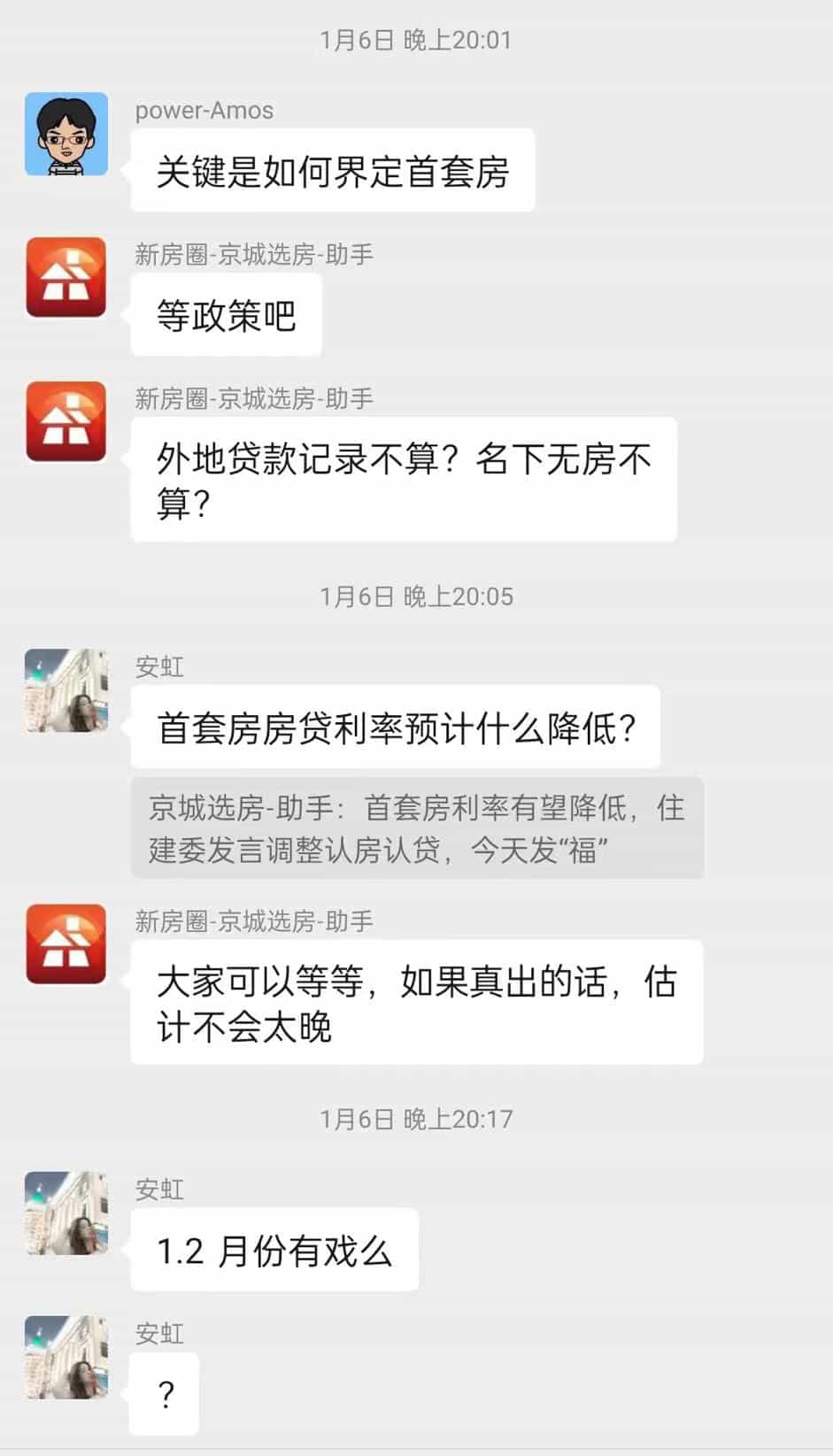Tap 安虹's avatar beside 首套房房贷利率 message
833x1456 pixels.
[x=66, y=690]
